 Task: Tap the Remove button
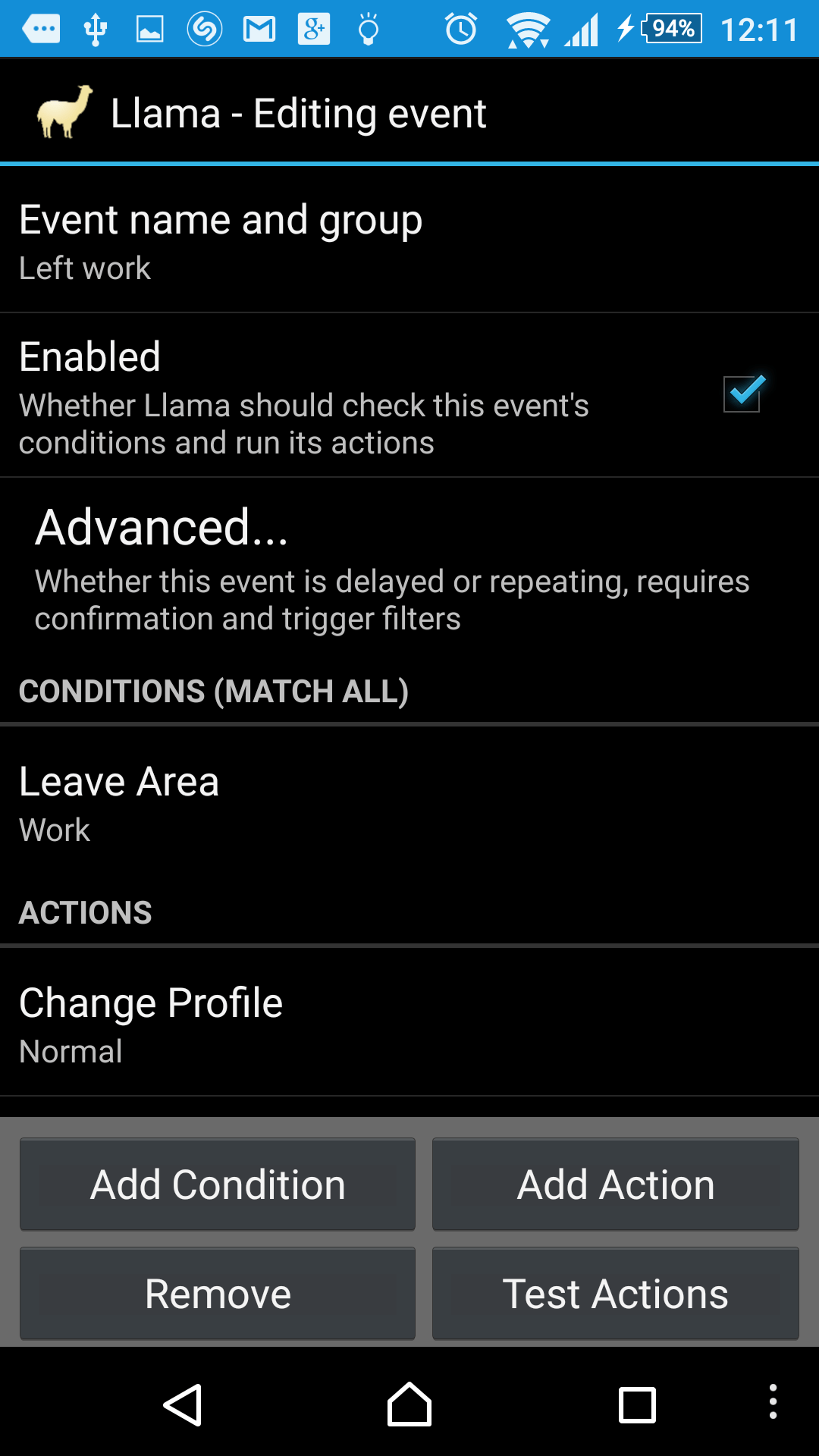(218, 1293)
